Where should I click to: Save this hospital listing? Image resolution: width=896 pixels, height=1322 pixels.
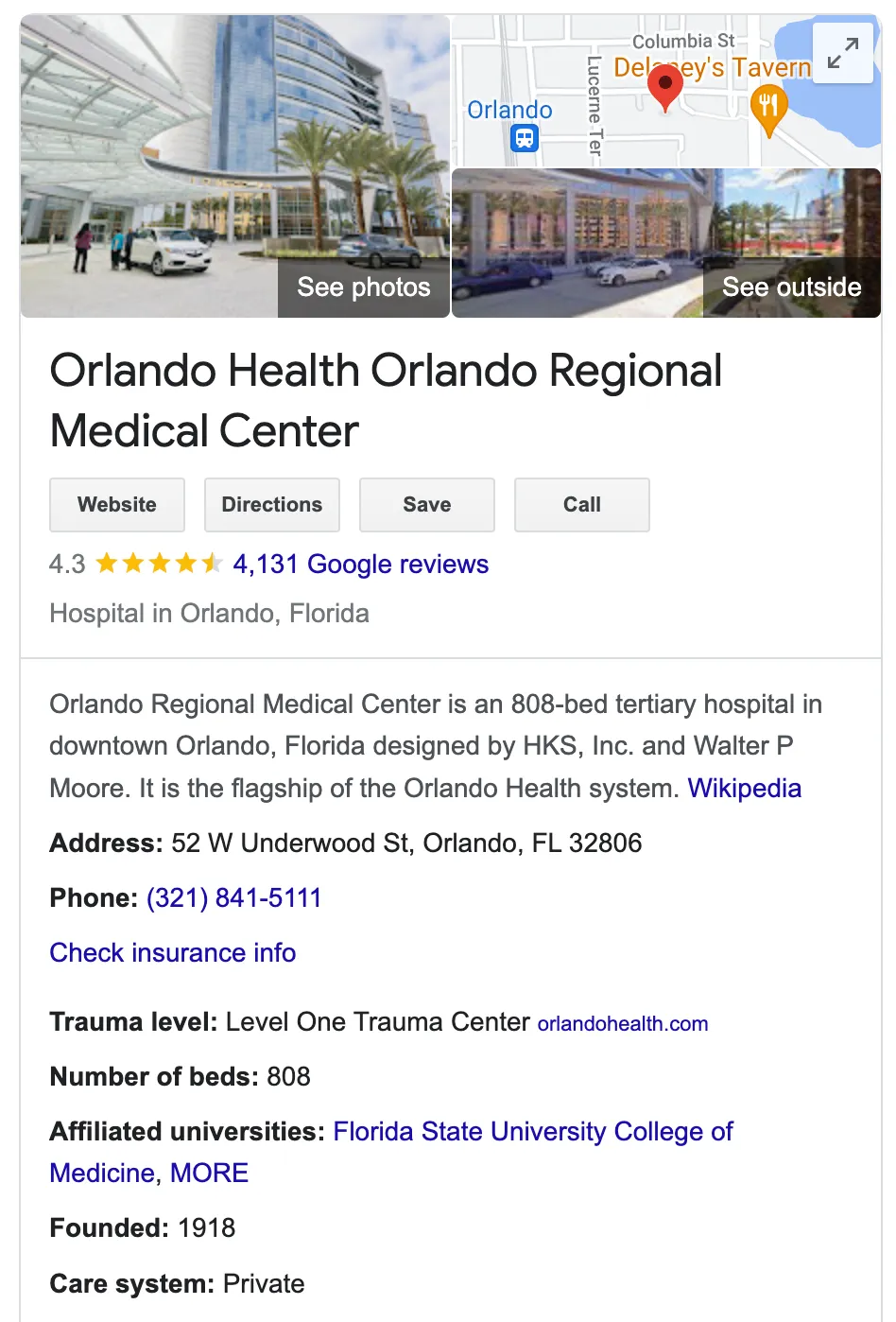click(427, 505)
